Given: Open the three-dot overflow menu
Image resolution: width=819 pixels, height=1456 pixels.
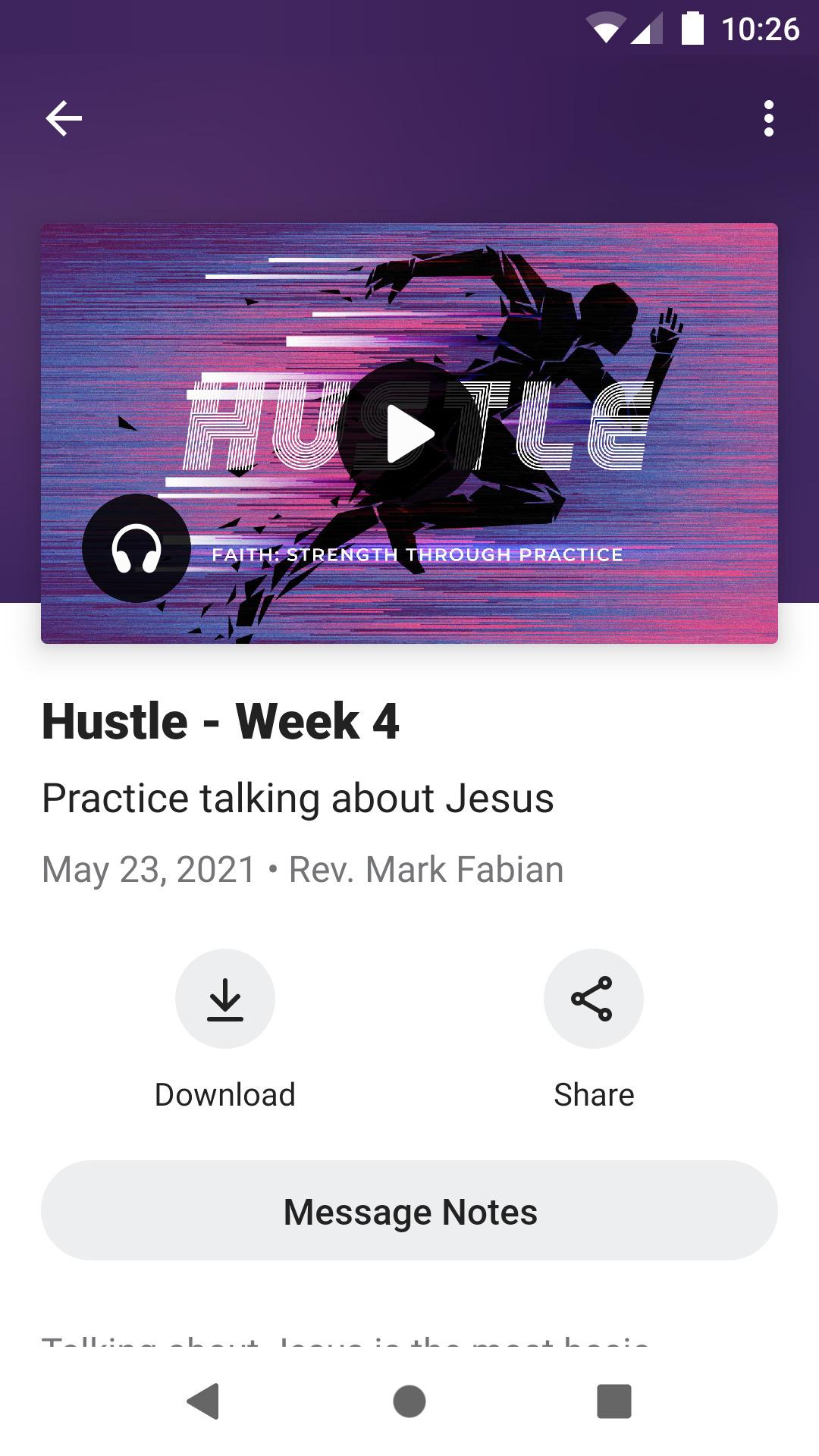Looking at the screenshot, I should (x=769, y=118).
